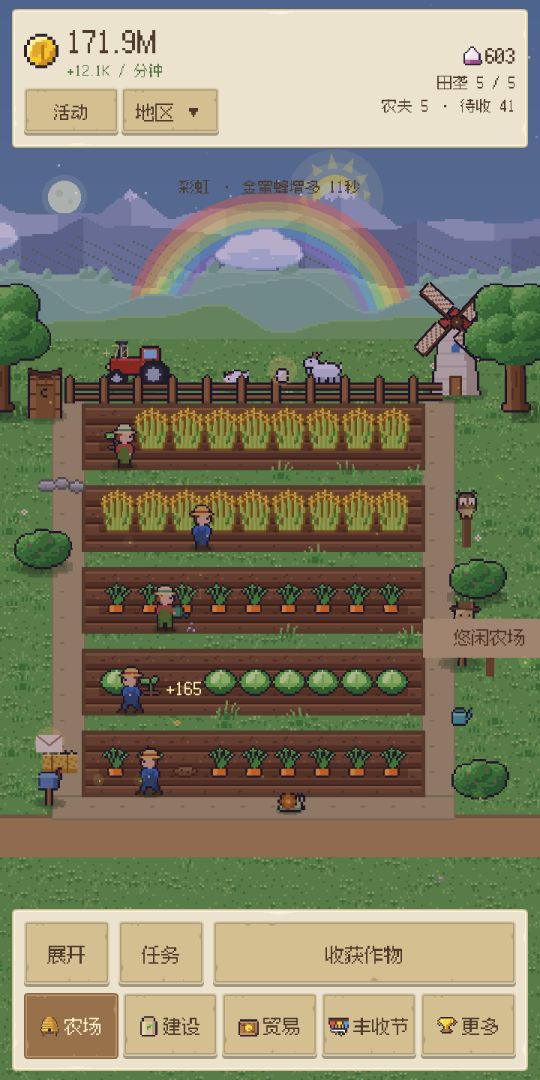This screenshot has width=540, height=1080.
Task: Open the 丰收节 harvest festival tab
Action: (368, 1026)
